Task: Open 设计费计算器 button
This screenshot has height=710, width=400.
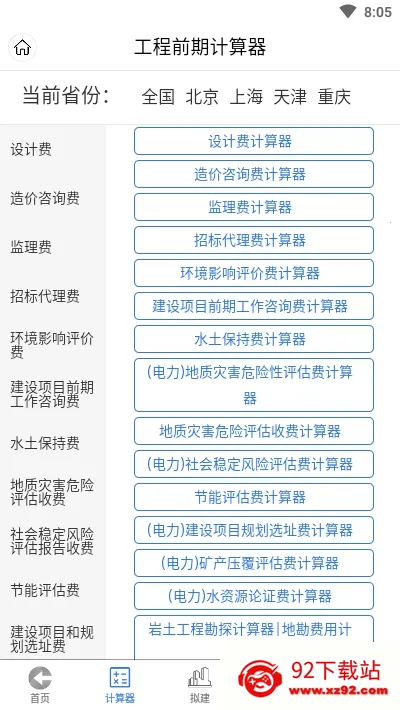Action: (254, 141)
